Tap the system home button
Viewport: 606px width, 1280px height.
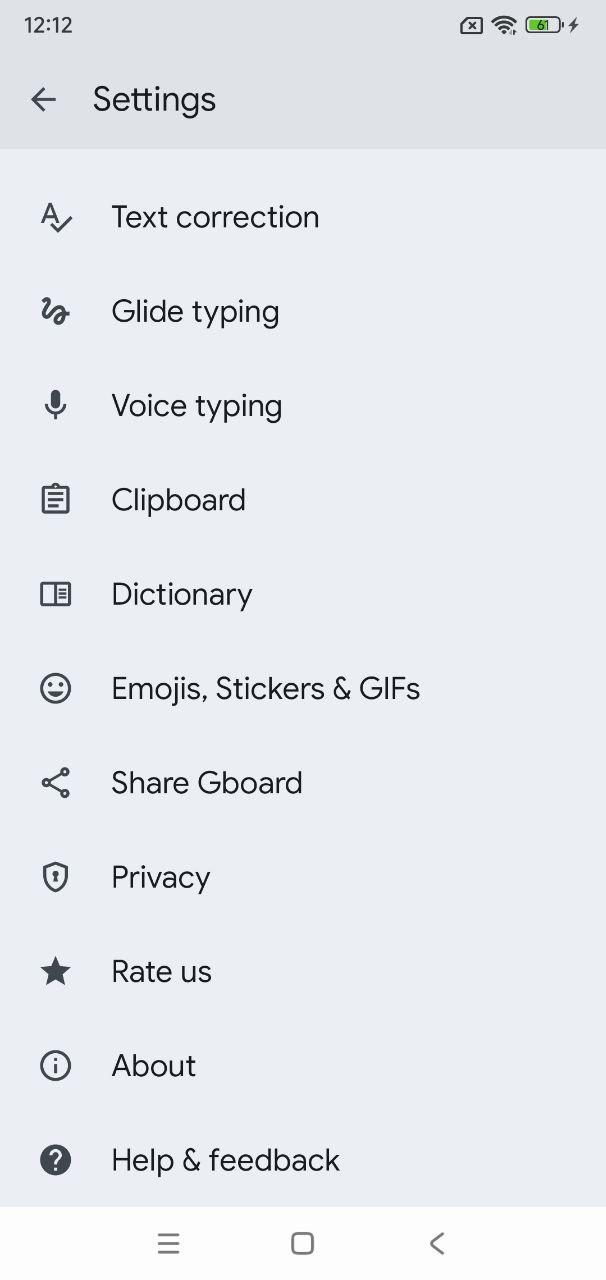(x=302, y=1243)
